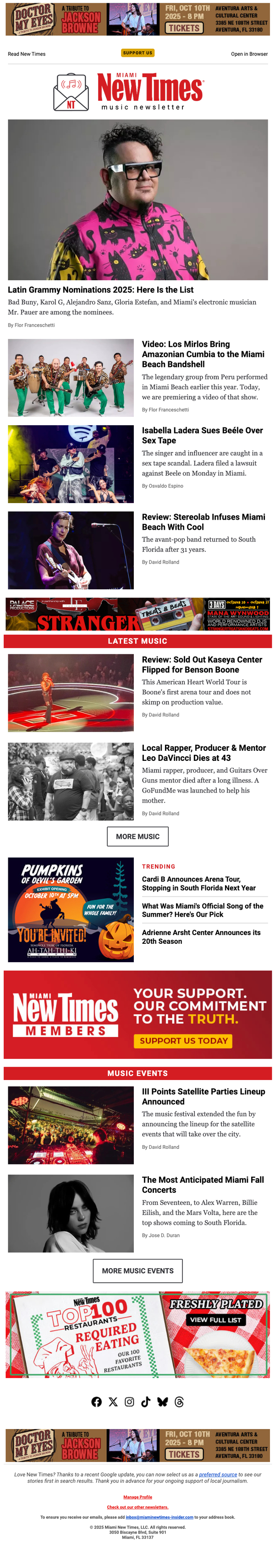Read The Most Anticipated Miami Fall Concerts
This screenshot has height=1568, width=275.
pyautogui.click(x=203, y=1185)
